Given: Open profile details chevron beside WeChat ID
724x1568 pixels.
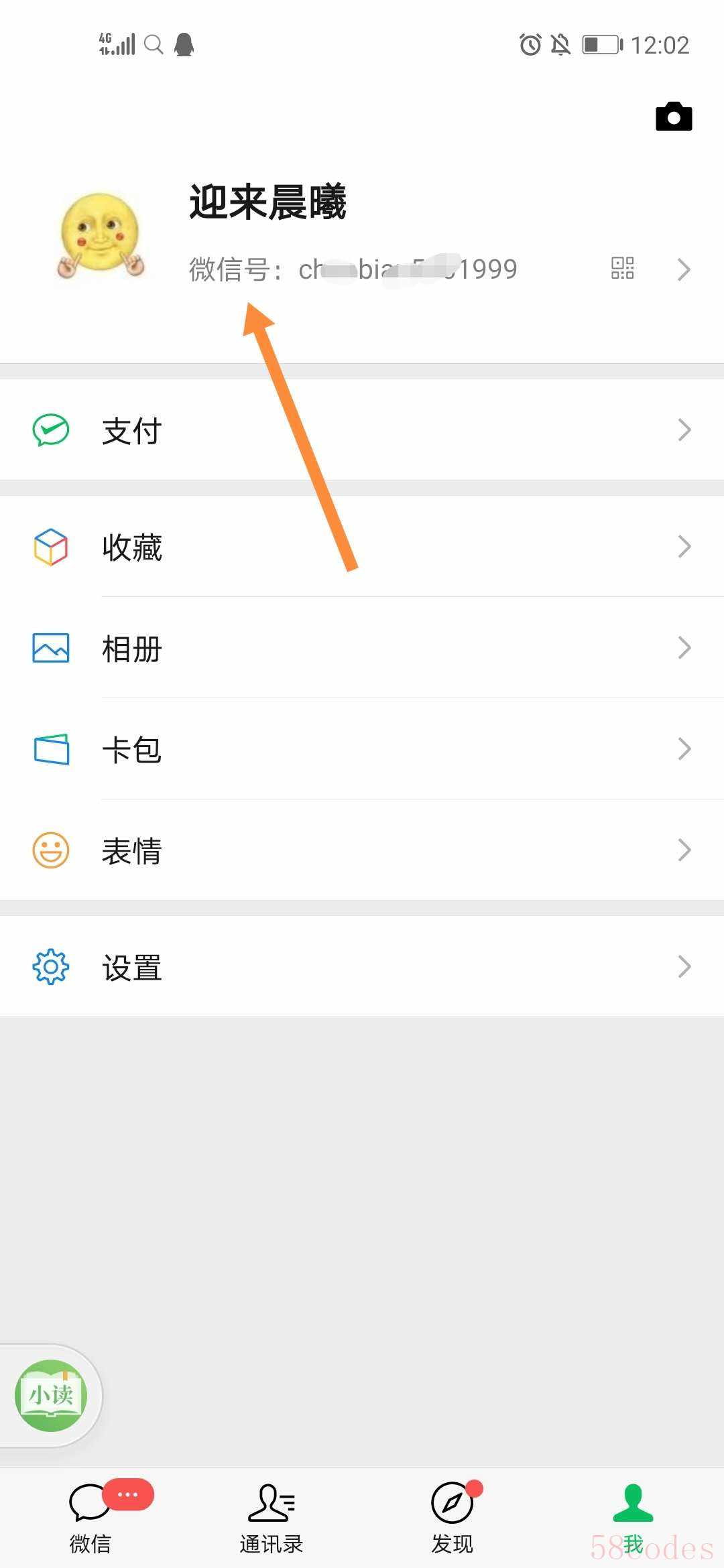Looking at the screenshot, I should [684, 269].
